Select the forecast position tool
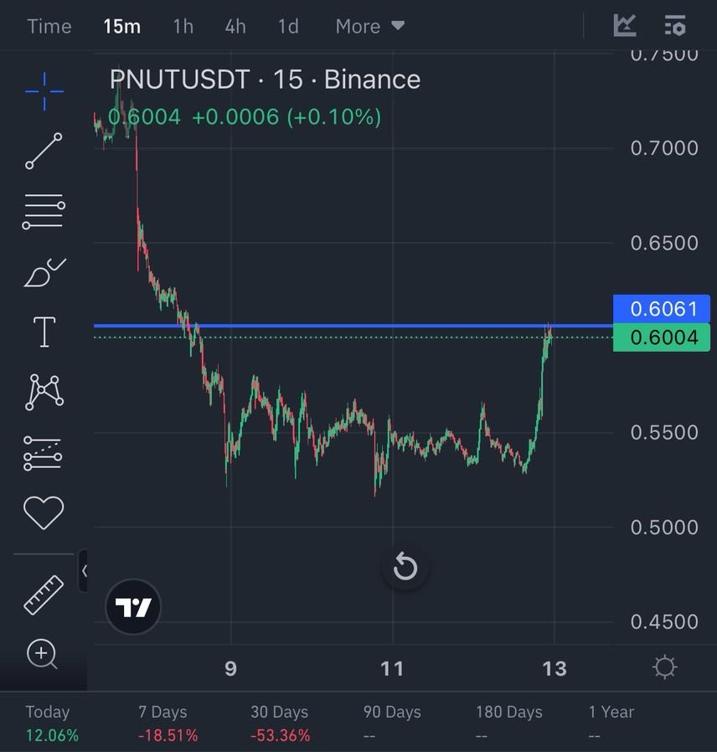The width and height of the screenshot is (717, 752). (44, 453)
